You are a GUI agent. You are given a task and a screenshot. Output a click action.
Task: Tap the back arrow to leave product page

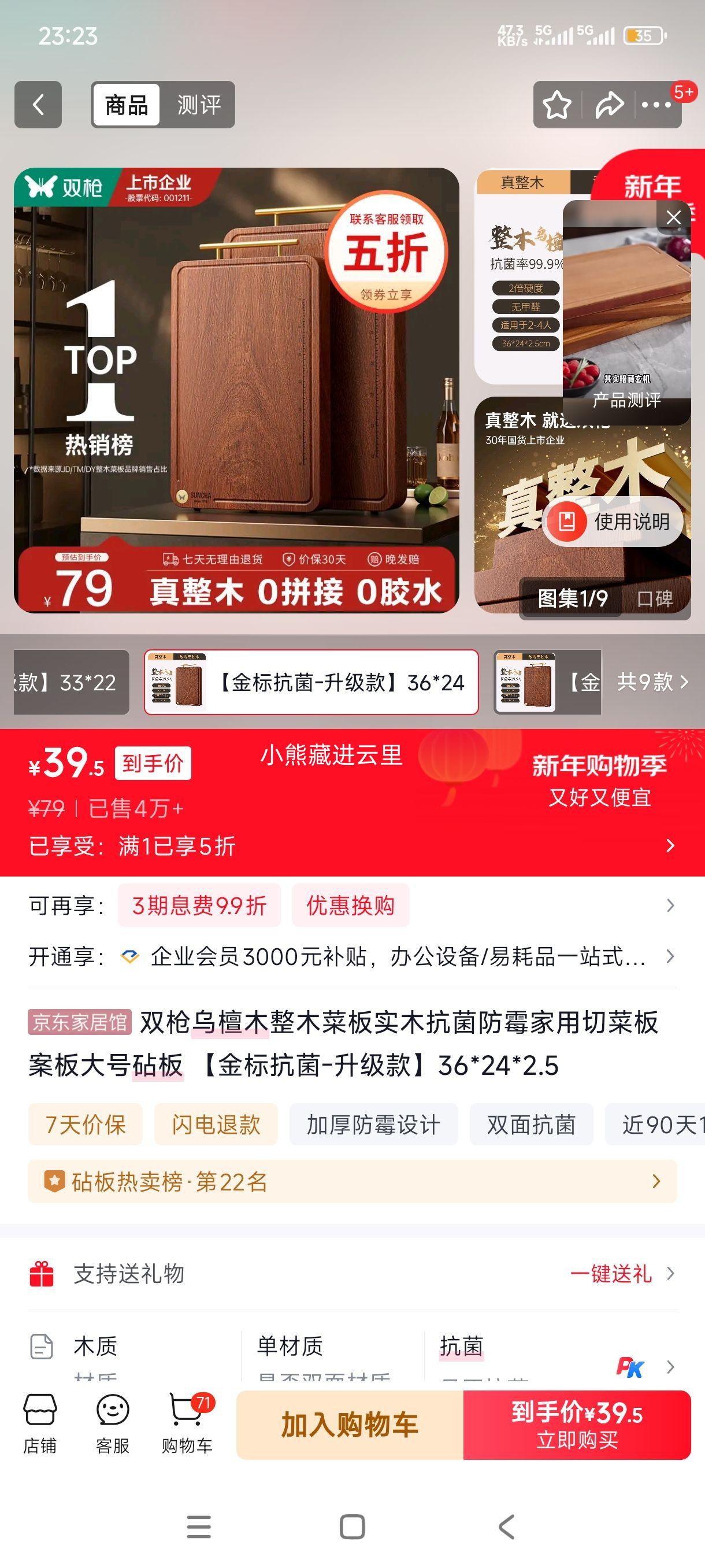[38, 105]
